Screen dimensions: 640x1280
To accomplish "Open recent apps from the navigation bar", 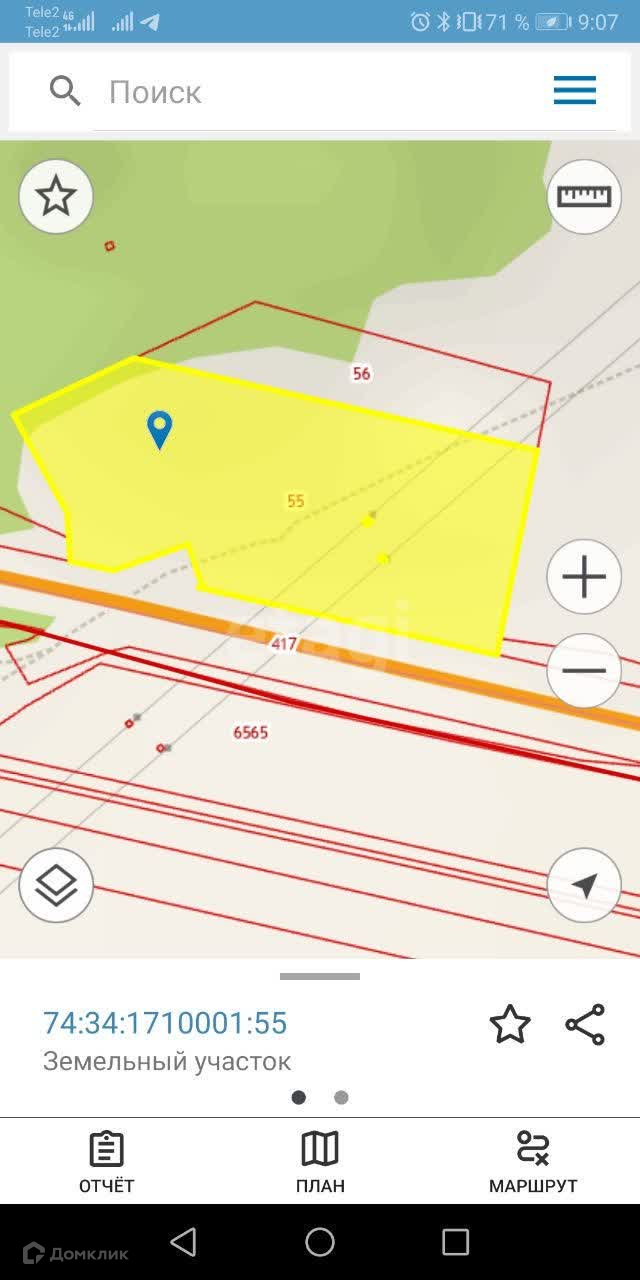I will [455, 1242].
